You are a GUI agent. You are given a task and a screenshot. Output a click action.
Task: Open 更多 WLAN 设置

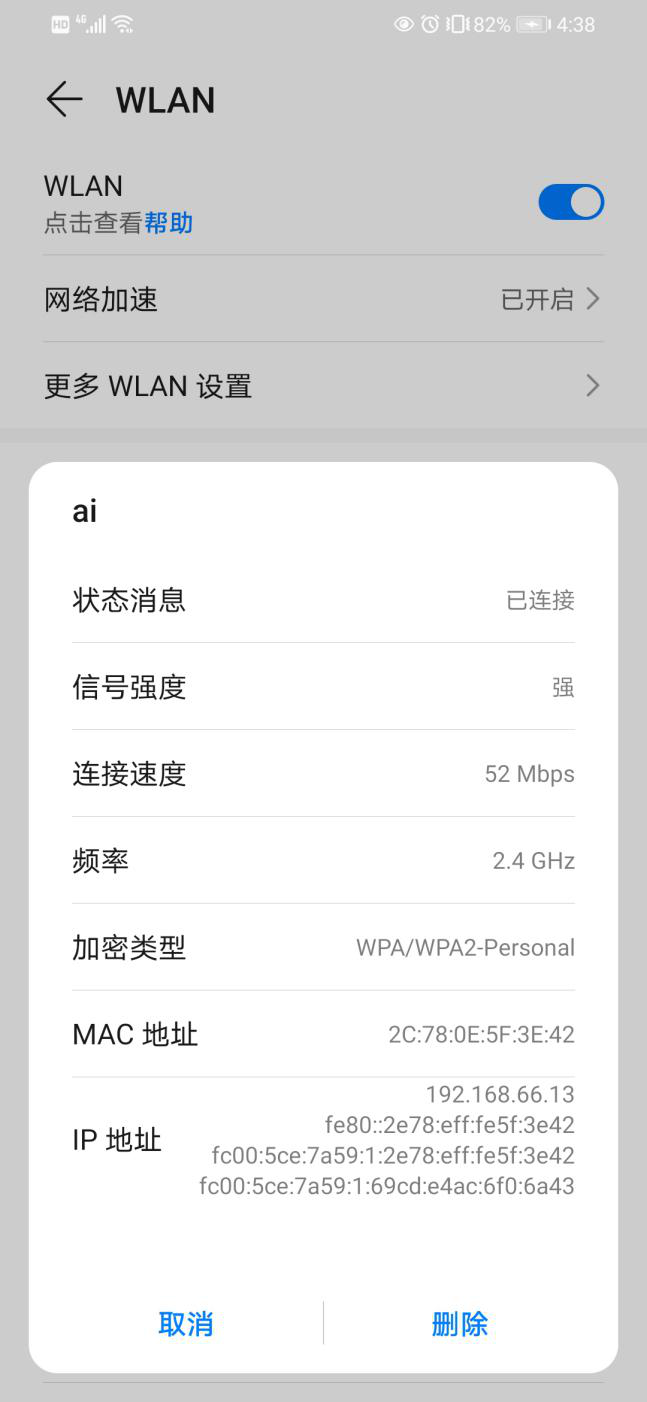point(323,385)
